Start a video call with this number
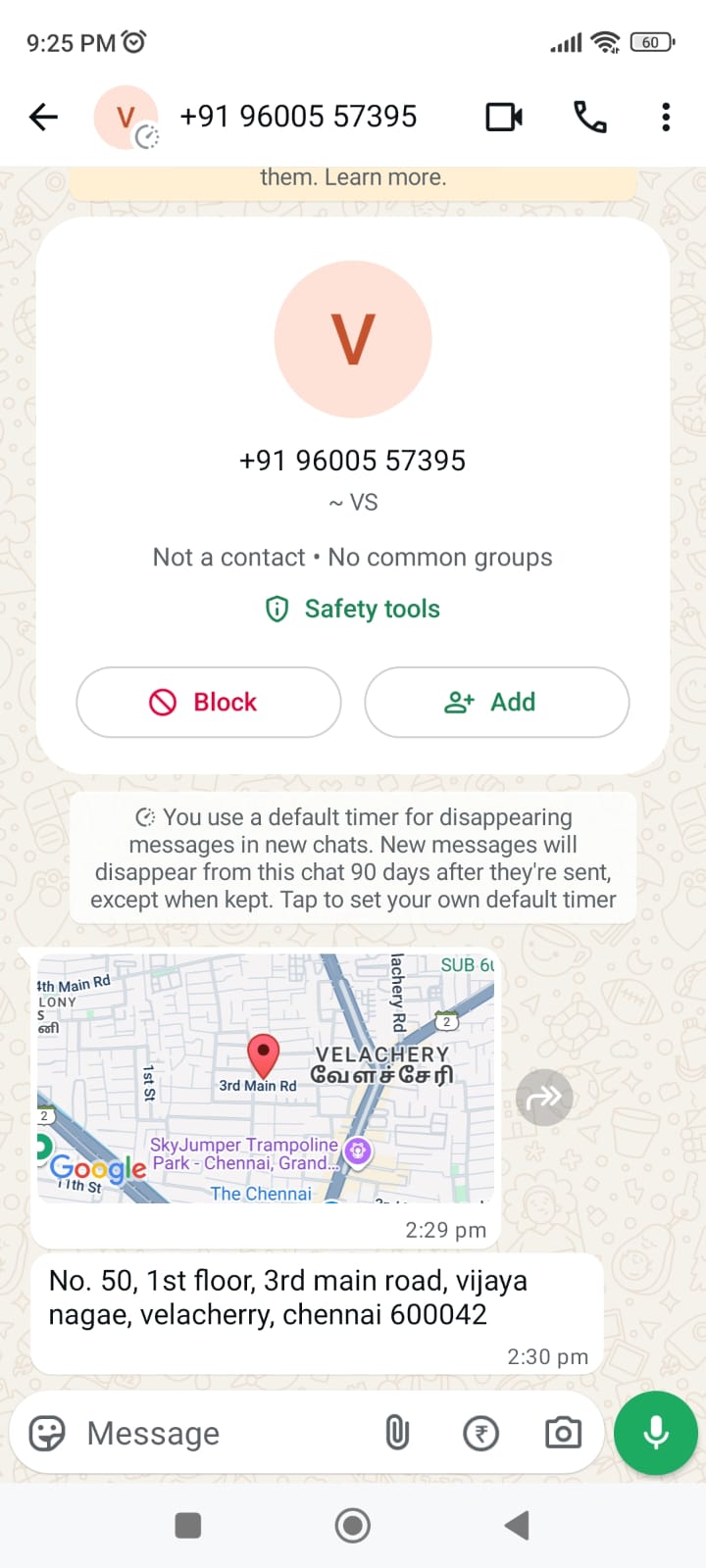 pyautogui.click(x=504, y=118)
